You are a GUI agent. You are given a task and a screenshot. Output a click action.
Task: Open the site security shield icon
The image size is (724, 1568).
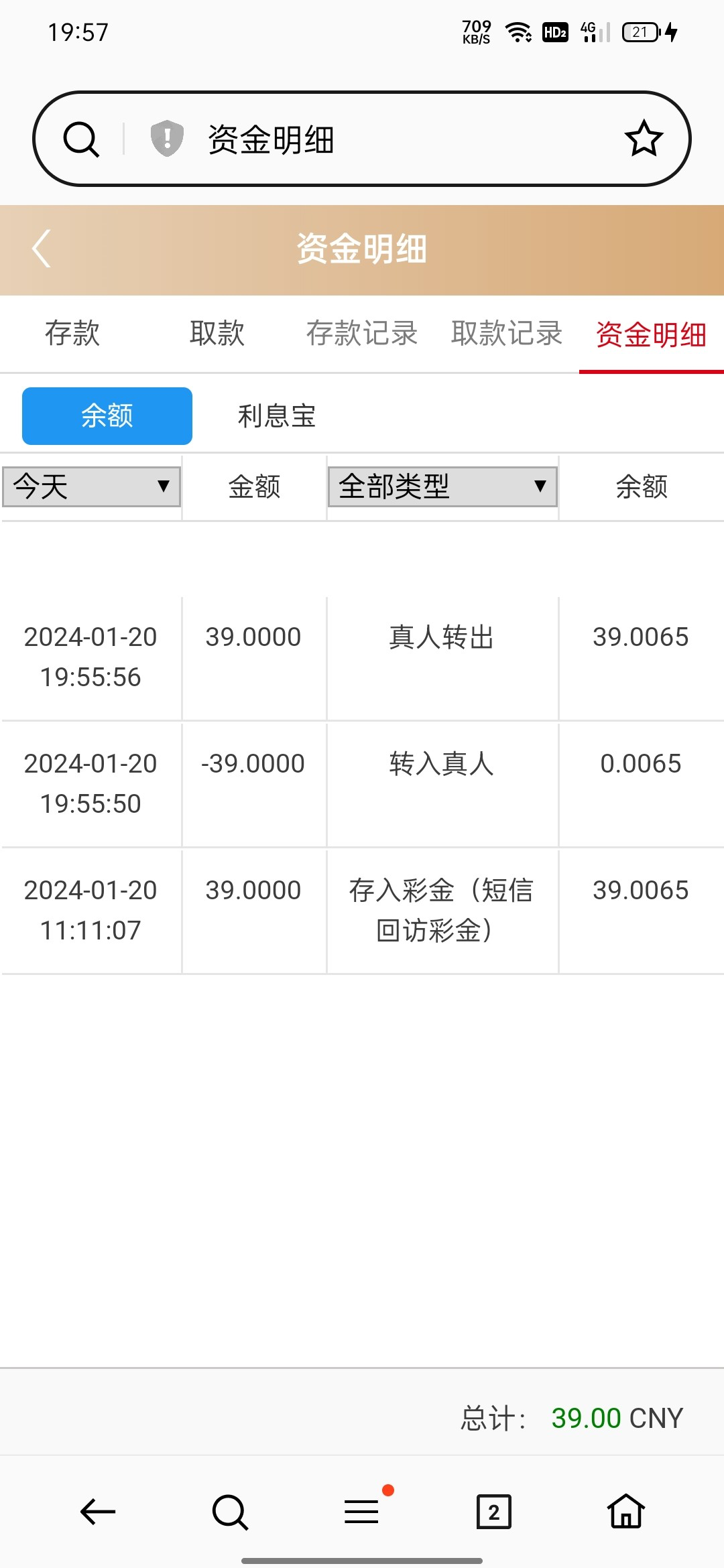tap(167, 139)
